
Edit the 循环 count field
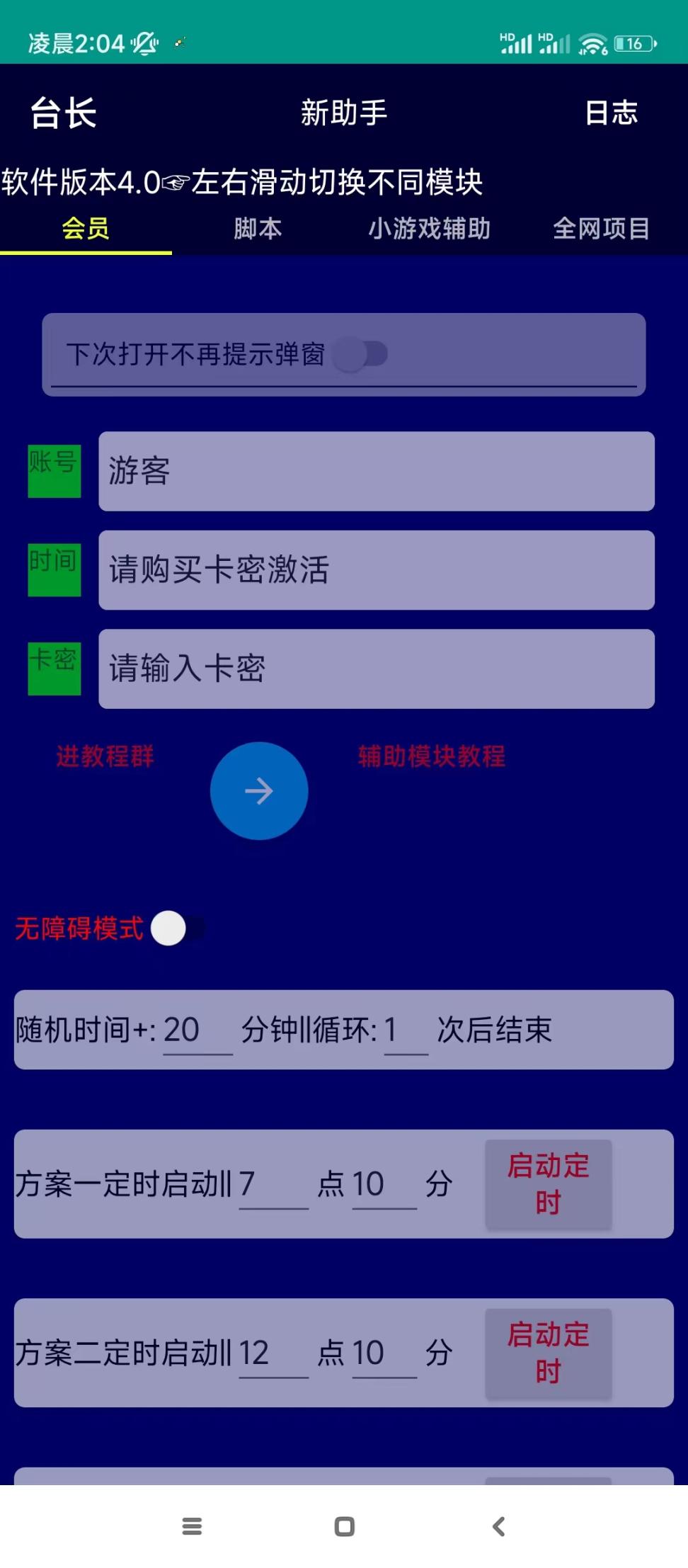coord(405,1030)
